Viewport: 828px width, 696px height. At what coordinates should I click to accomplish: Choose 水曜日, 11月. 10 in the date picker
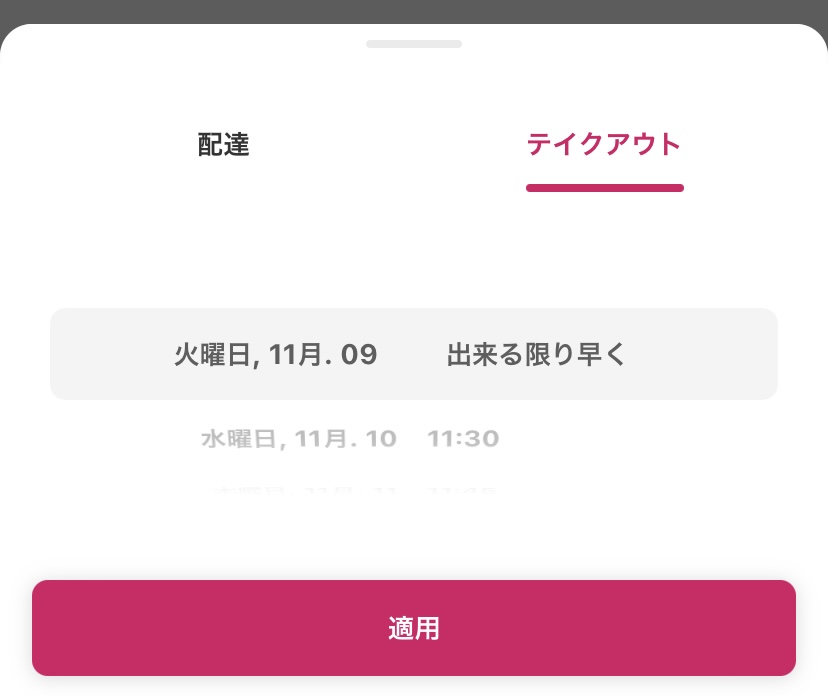(x=299, y=438)
